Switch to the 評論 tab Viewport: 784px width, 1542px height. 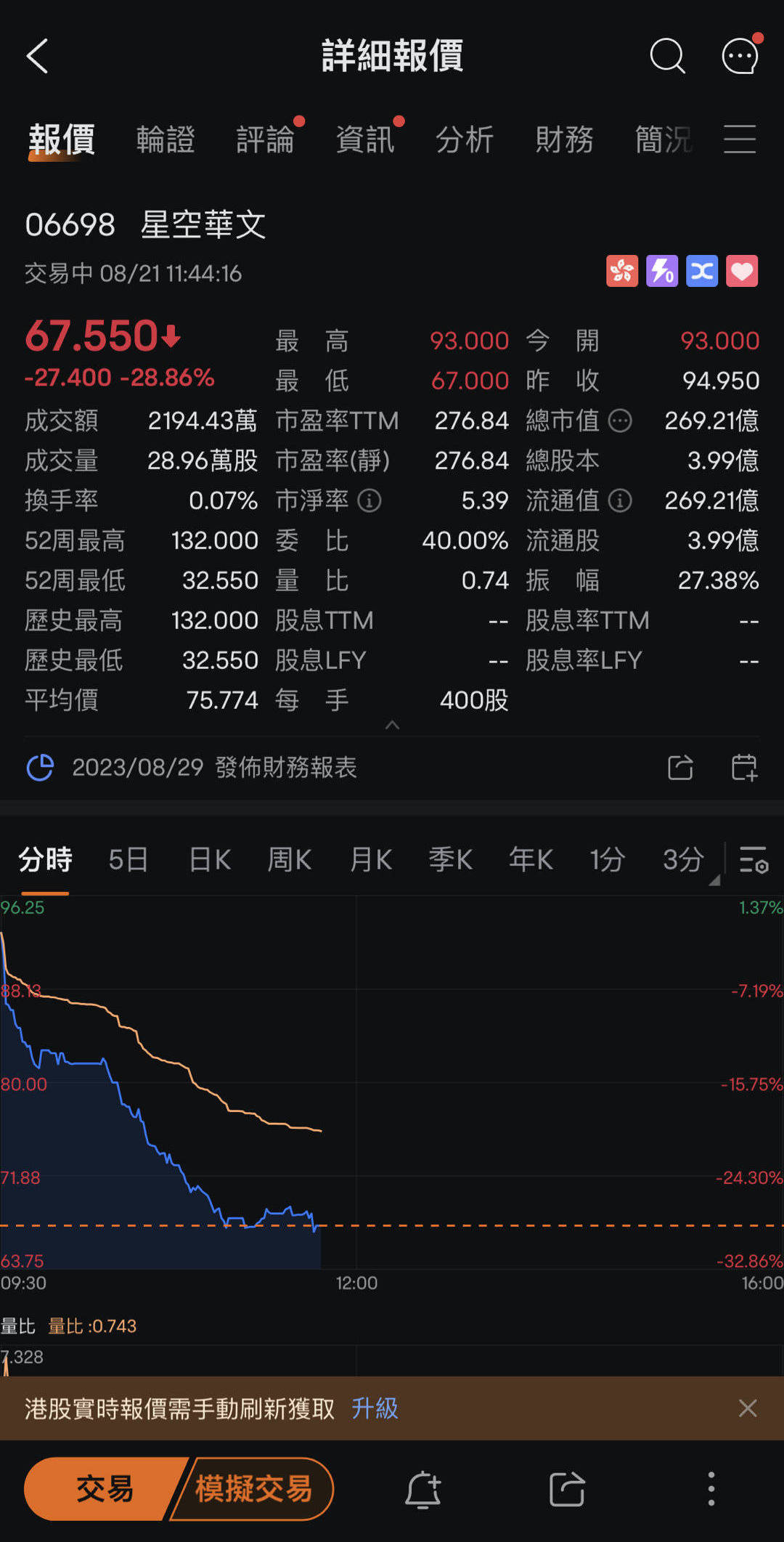coord(265,139)
